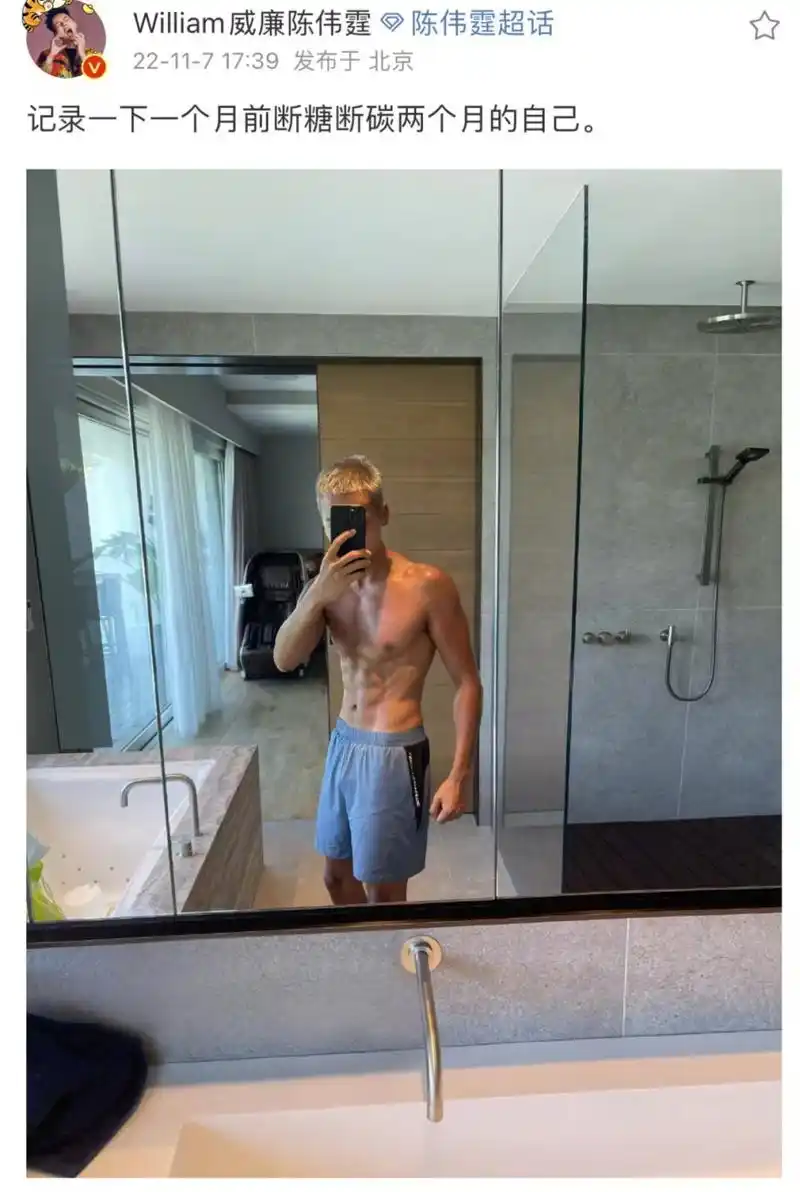Open William威廉陈伟霆 username profile
This screenshot has height=1192, width=800.
[251, 23]
